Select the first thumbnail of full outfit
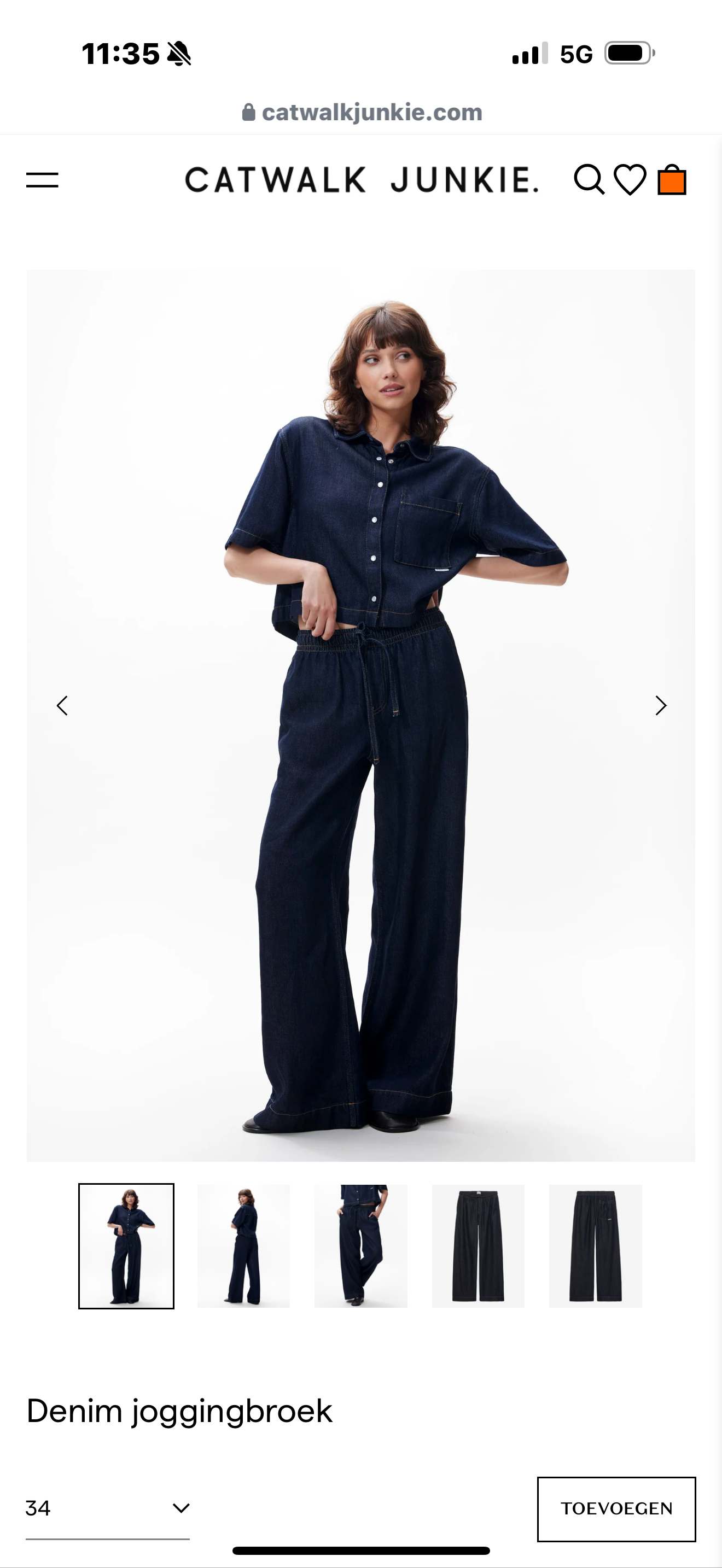Image resolution: width=722 pixels, height=1568 pixels. [126, 1245]
